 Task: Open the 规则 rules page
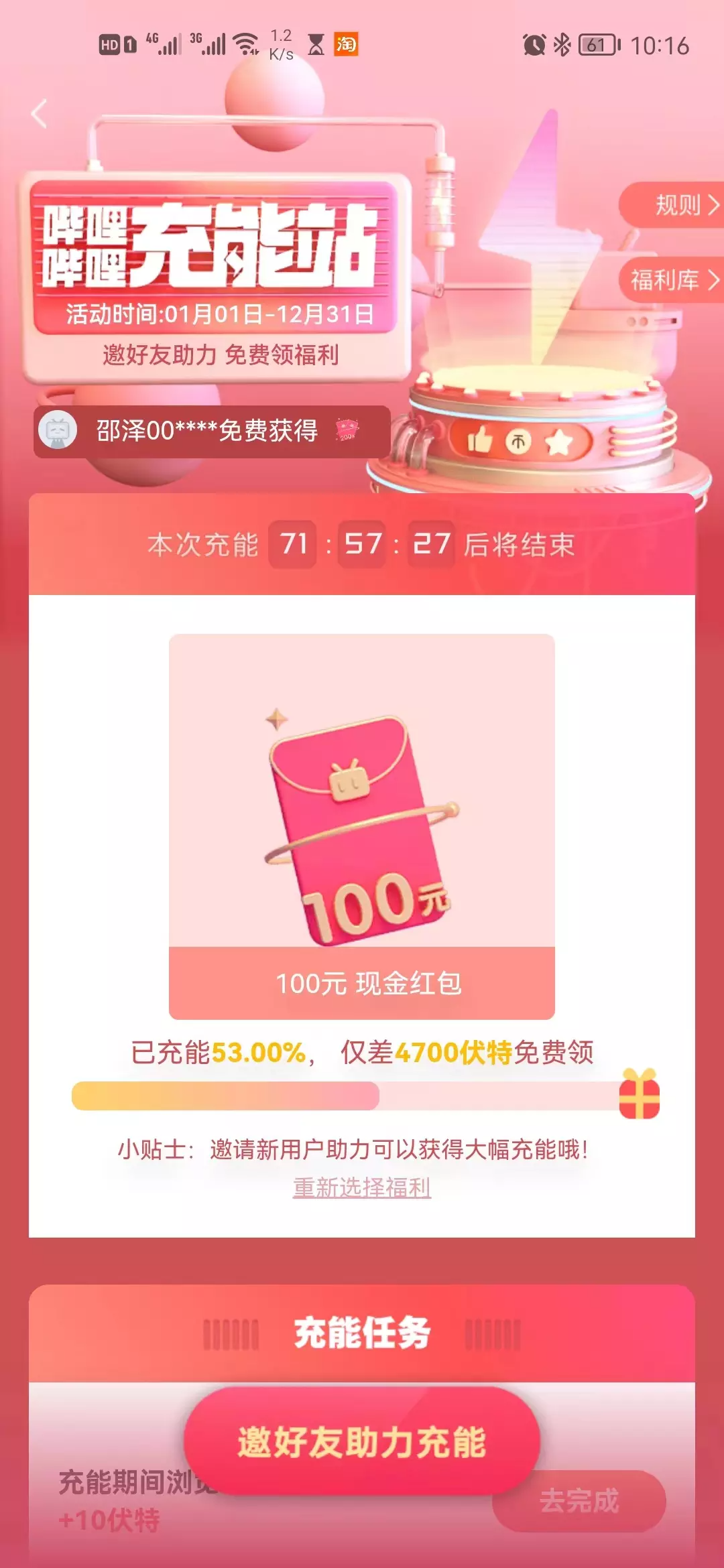click(x=677, y=205)
